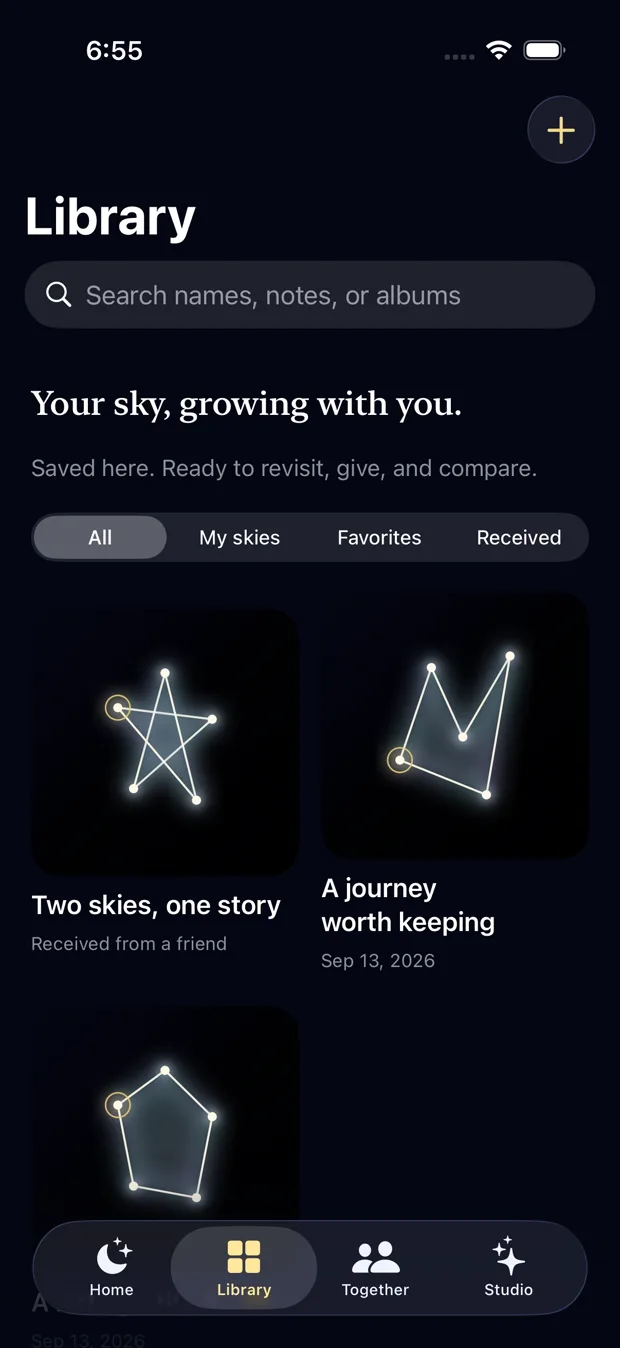620x1348 pixels.
Task: Open A journey worth keeping card
Action: pyautogui.click(x=455, y=780)
